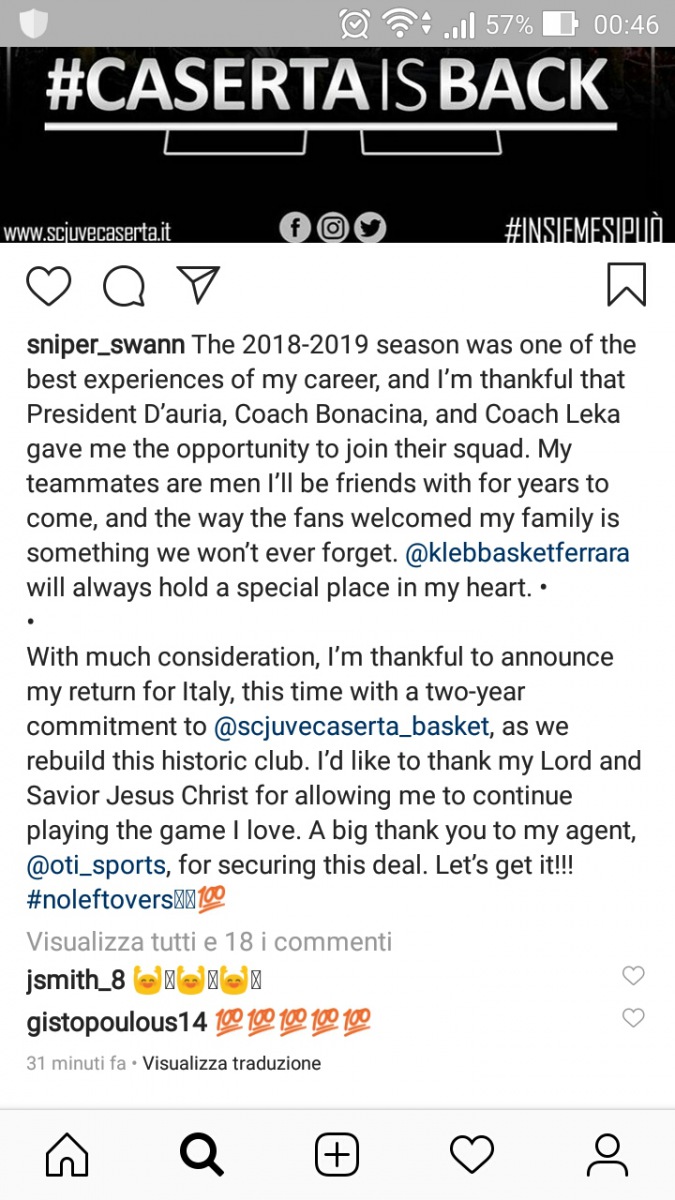The width and height of the screenshot is (675, 1200).
Task: Switch to the Profile tab
Action: 607,1156
